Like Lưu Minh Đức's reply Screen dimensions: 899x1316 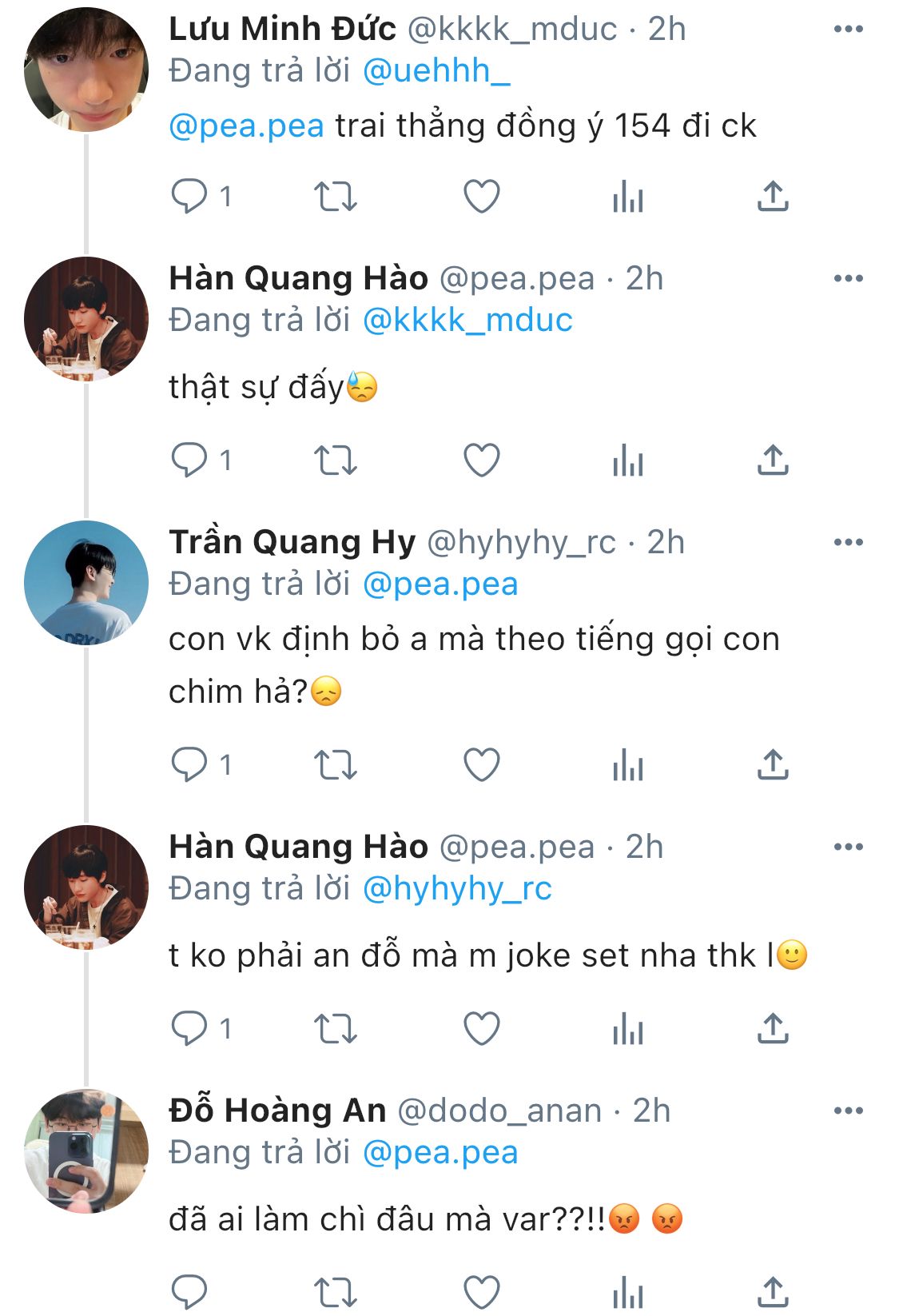482,197
